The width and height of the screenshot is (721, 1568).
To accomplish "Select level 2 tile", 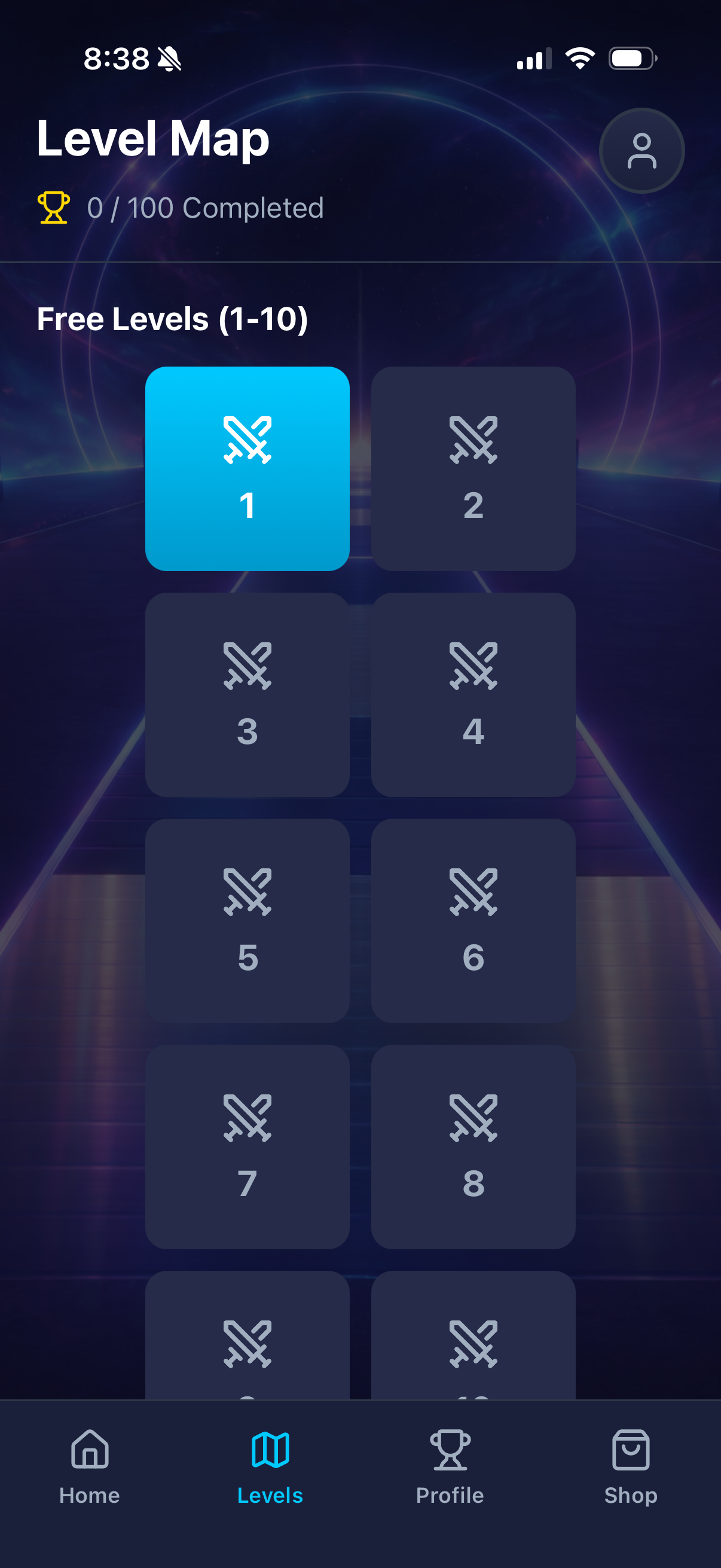I will point(473,468).
